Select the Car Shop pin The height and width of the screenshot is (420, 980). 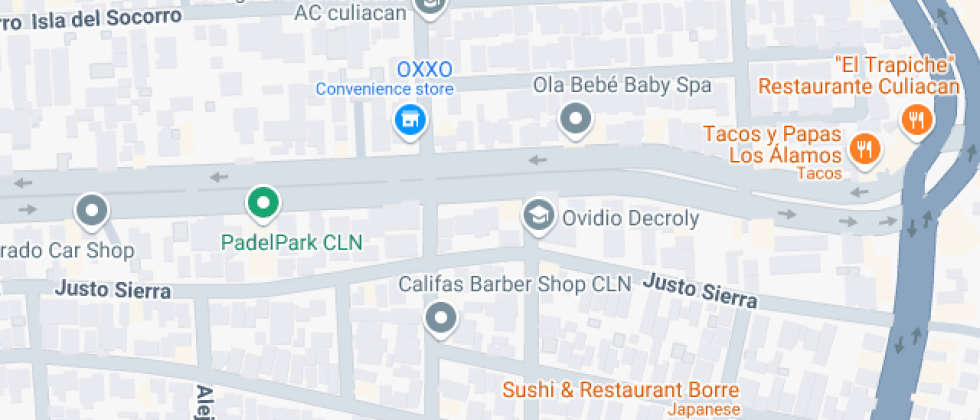92,211
